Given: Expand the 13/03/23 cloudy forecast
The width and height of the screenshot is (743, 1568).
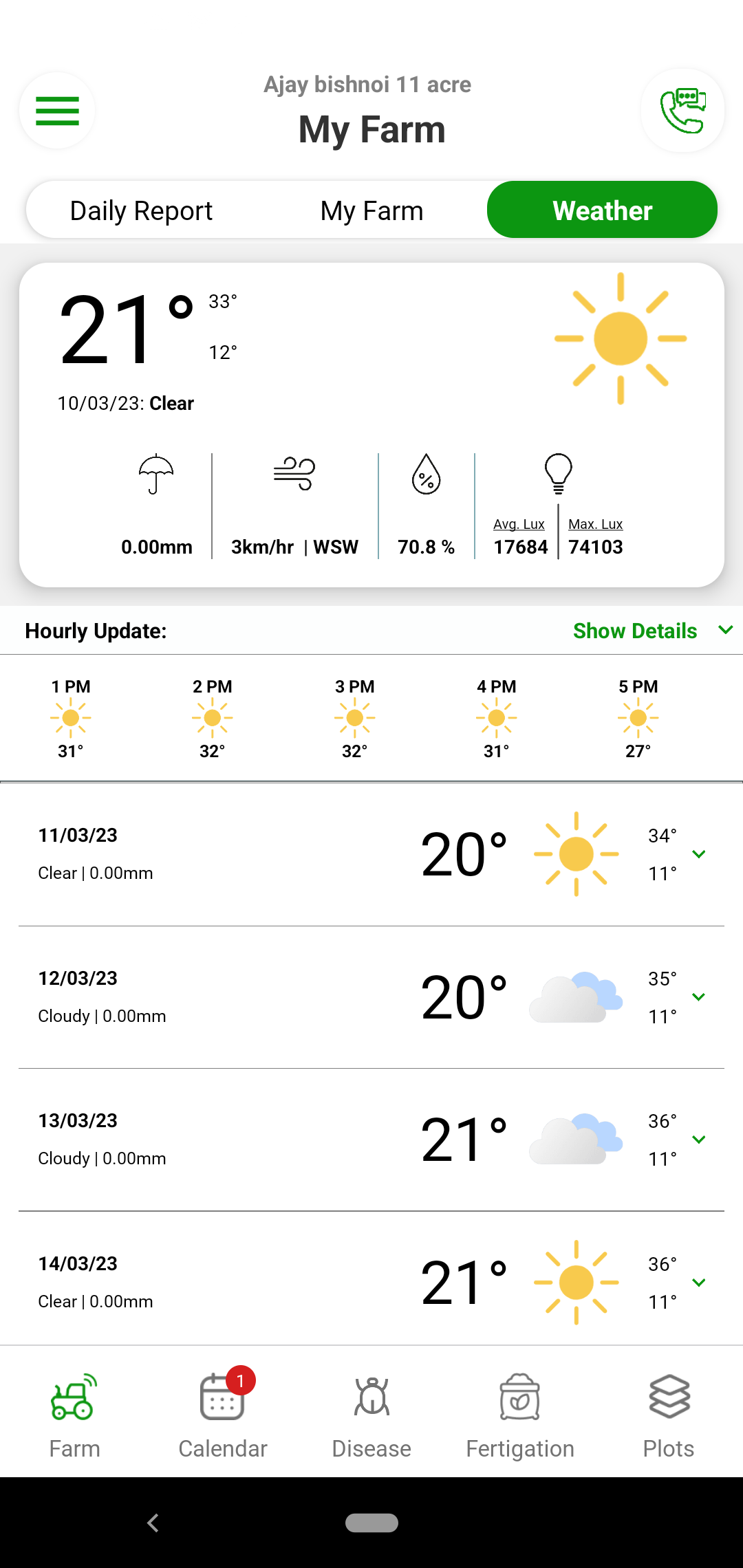Looking at the screenshot, I should (x=700, y=1140).
